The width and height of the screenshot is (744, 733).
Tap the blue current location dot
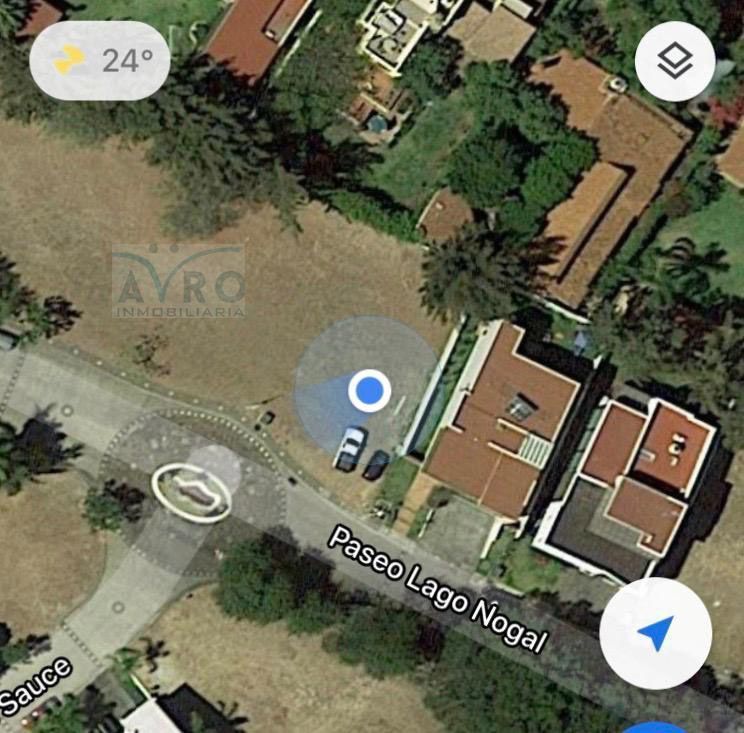(369, 390)
